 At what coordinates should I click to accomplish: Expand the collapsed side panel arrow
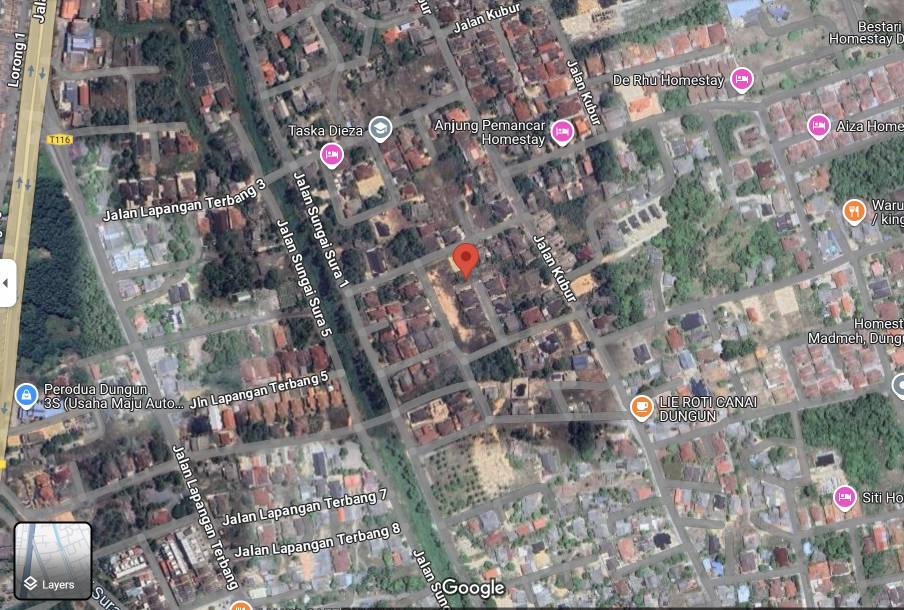[x=6, y=283]
